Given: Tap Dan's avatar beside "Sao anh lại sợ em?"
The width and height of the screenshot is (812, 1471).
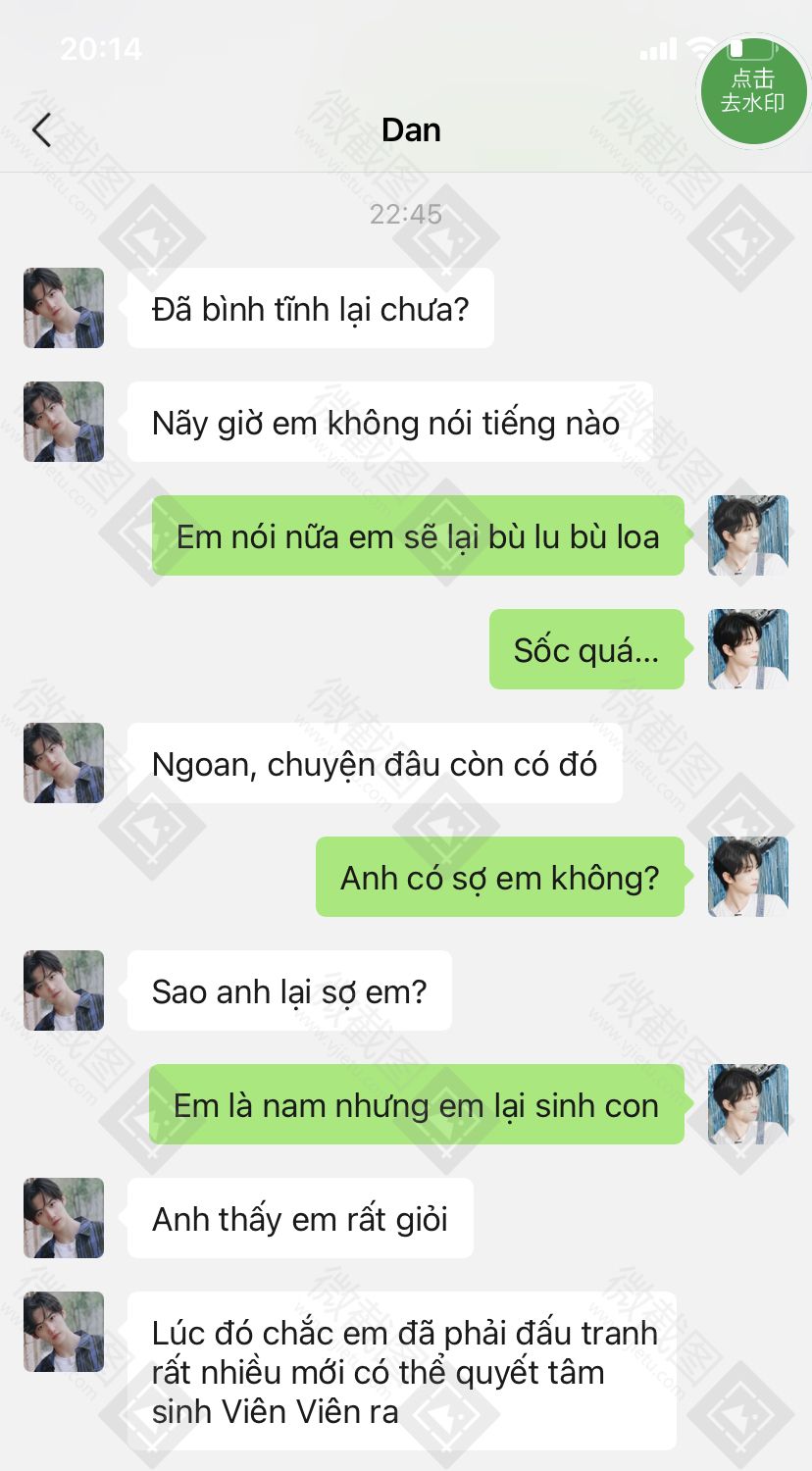Looking at the screenshot, I should pos(64,990).
